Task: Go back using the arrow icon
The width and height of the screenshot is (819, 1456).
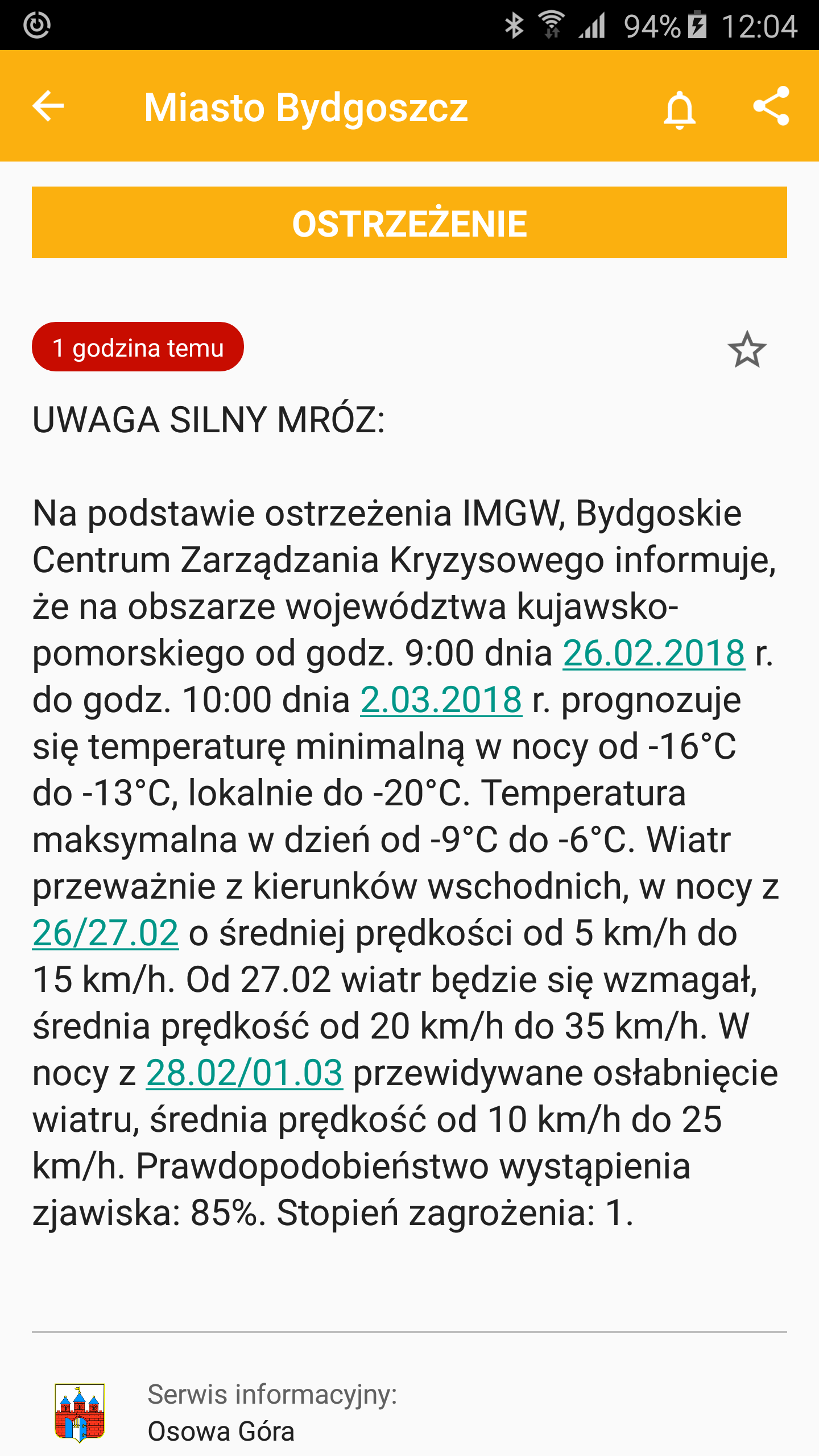Action: [x=48, y=106]
